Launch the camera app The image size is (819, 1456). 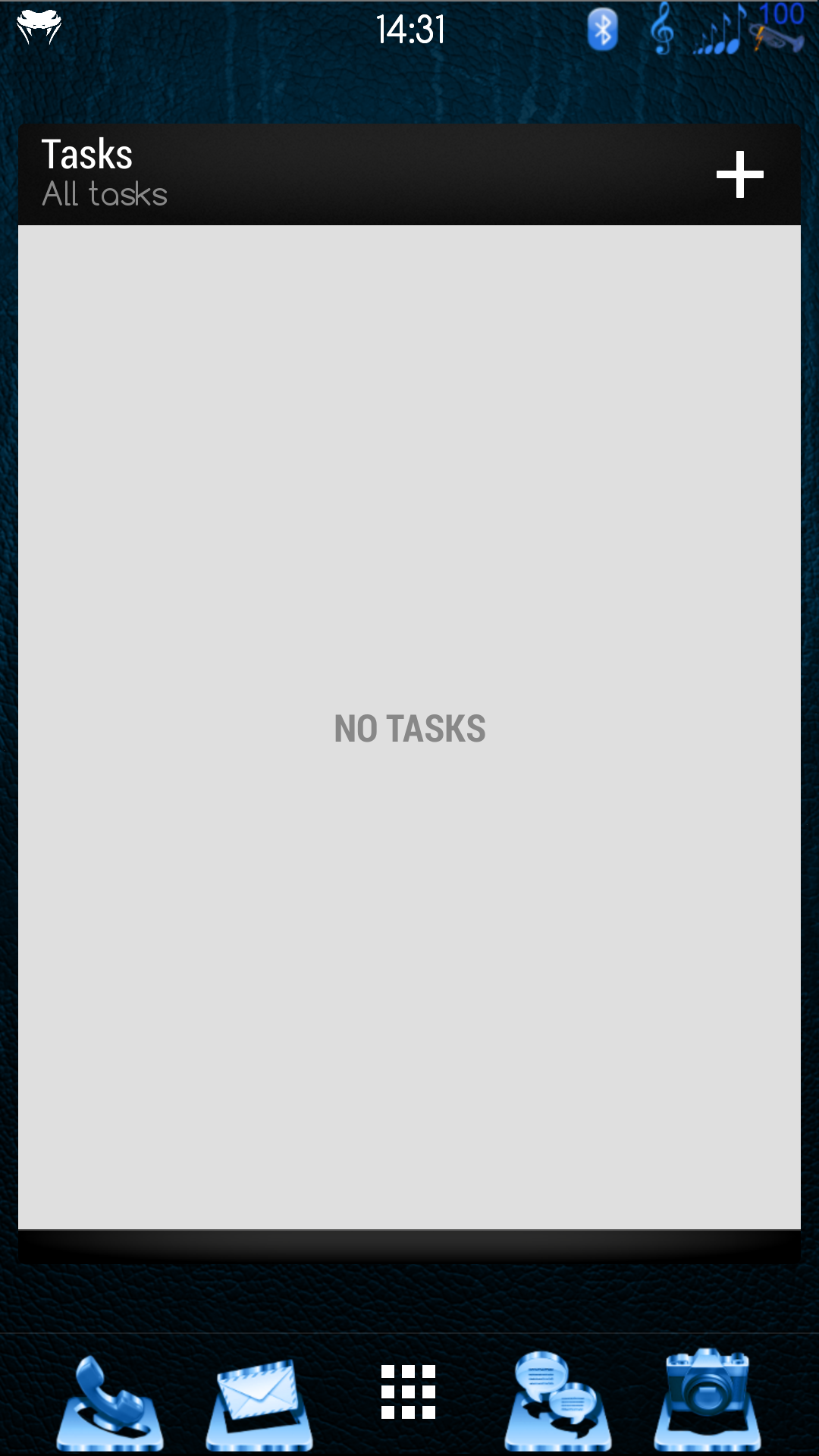pyautogui.click(x=708, y=1400)
